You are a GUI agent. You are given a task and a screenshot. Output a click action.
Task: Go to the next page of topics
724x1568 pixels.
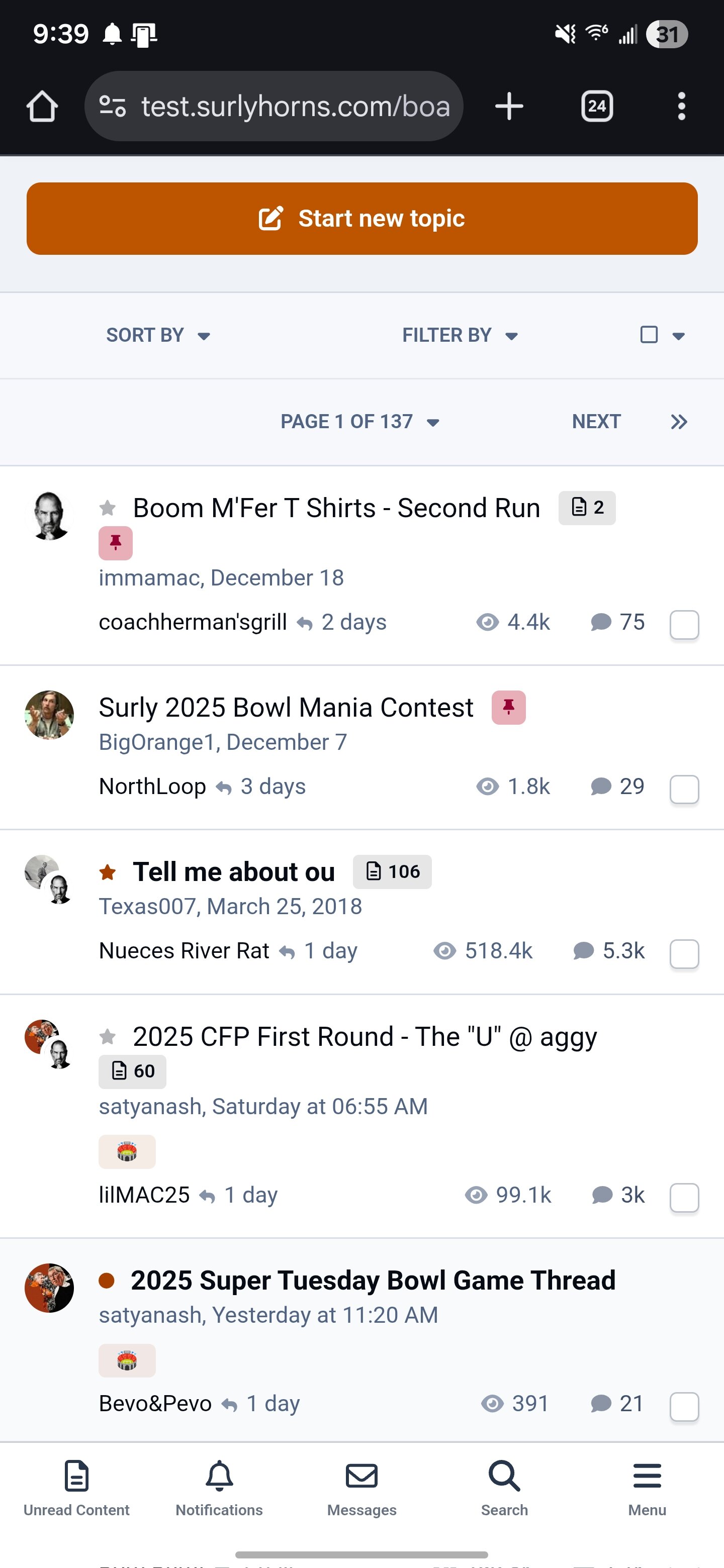(x=595, y=422)
